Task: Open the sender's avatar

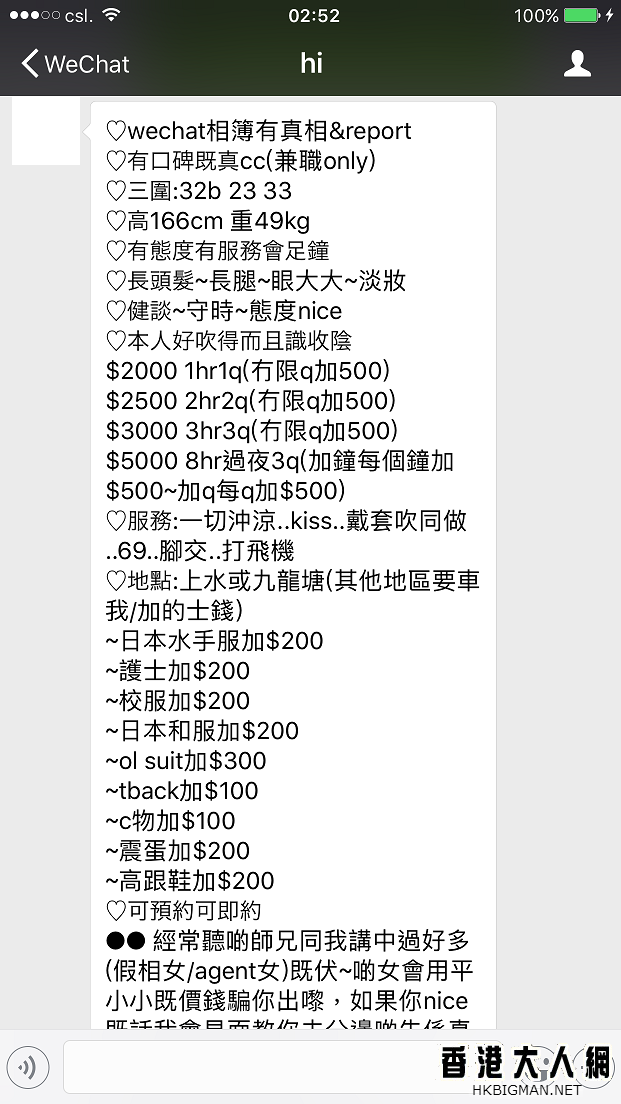Action: [46, 131]
